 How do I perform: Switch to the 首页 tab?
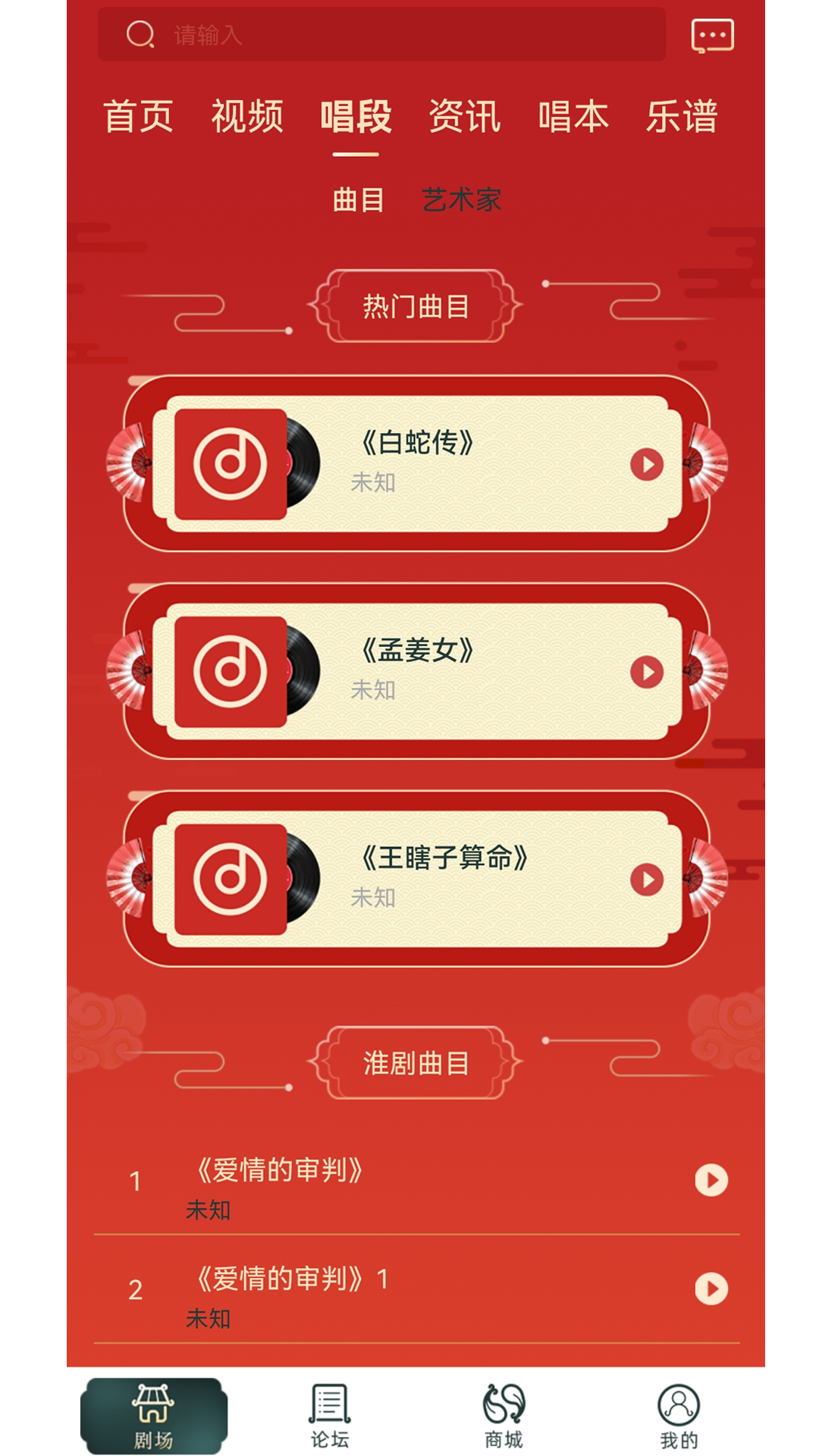[139, 117]
